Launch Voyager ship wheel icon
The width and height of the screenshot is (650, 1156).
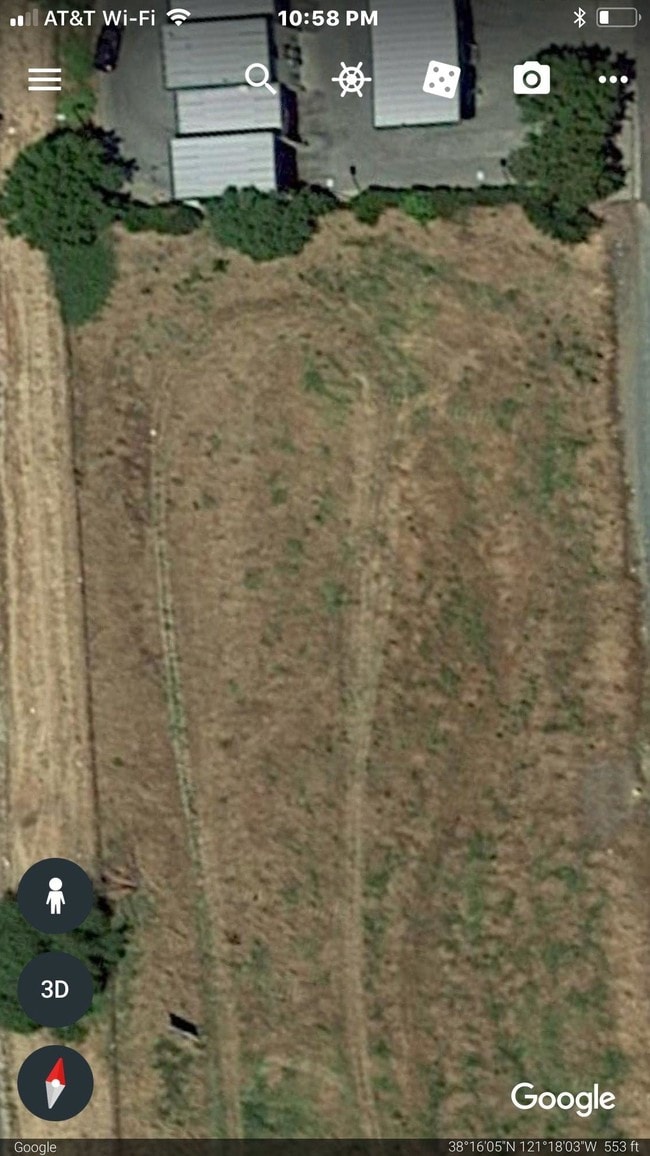[x=351, y=79]
